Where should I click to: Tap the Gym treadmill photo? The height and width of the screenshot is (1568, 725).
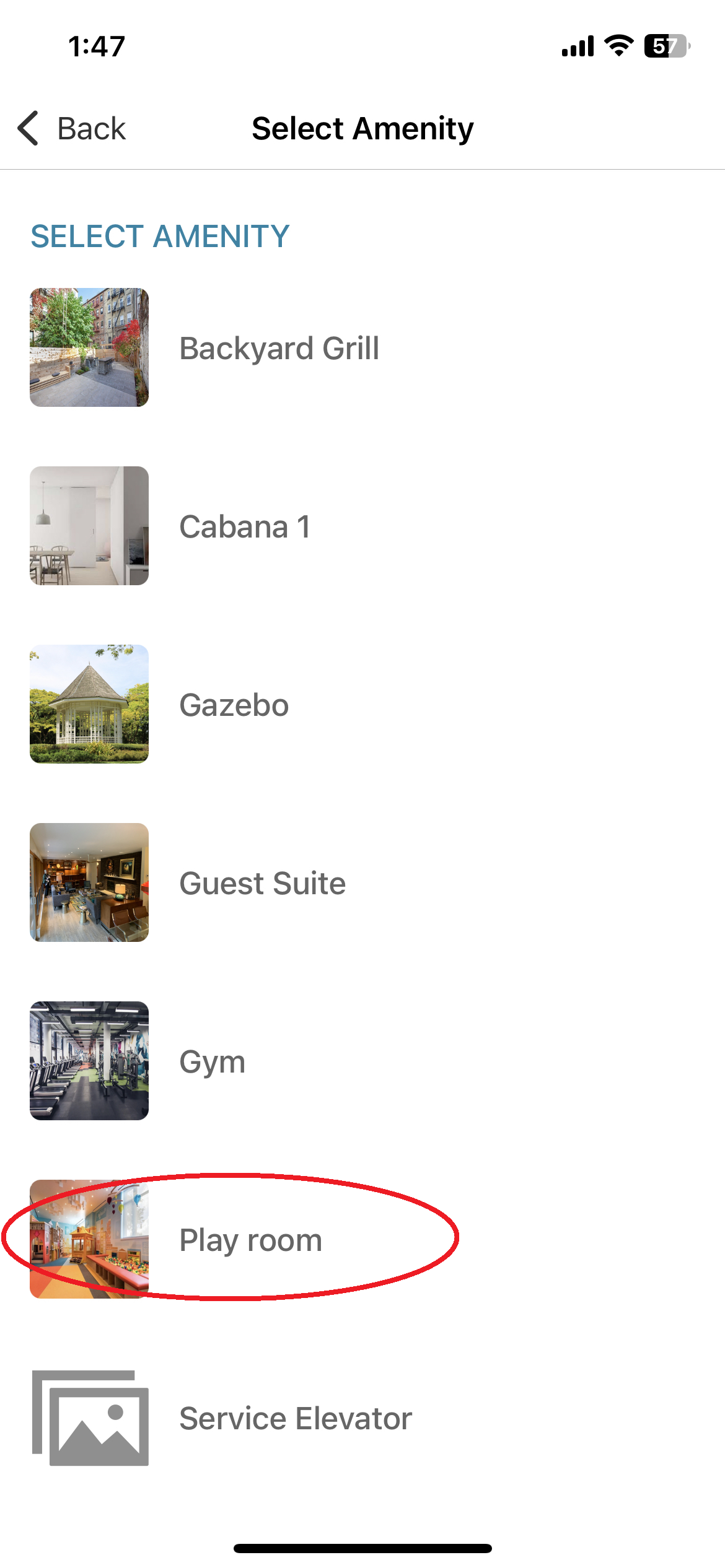[89, 1061]
